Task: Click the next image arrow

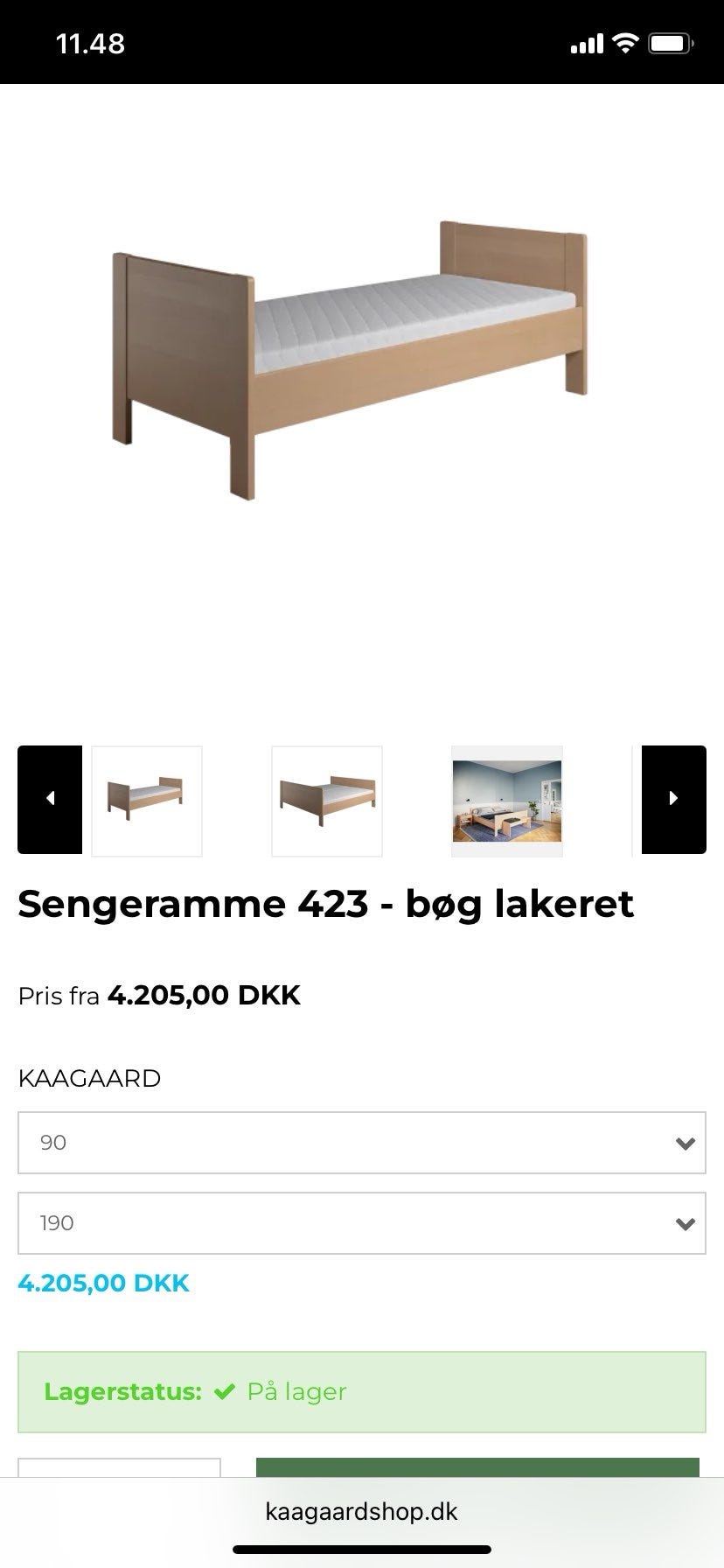Action: 672,798
